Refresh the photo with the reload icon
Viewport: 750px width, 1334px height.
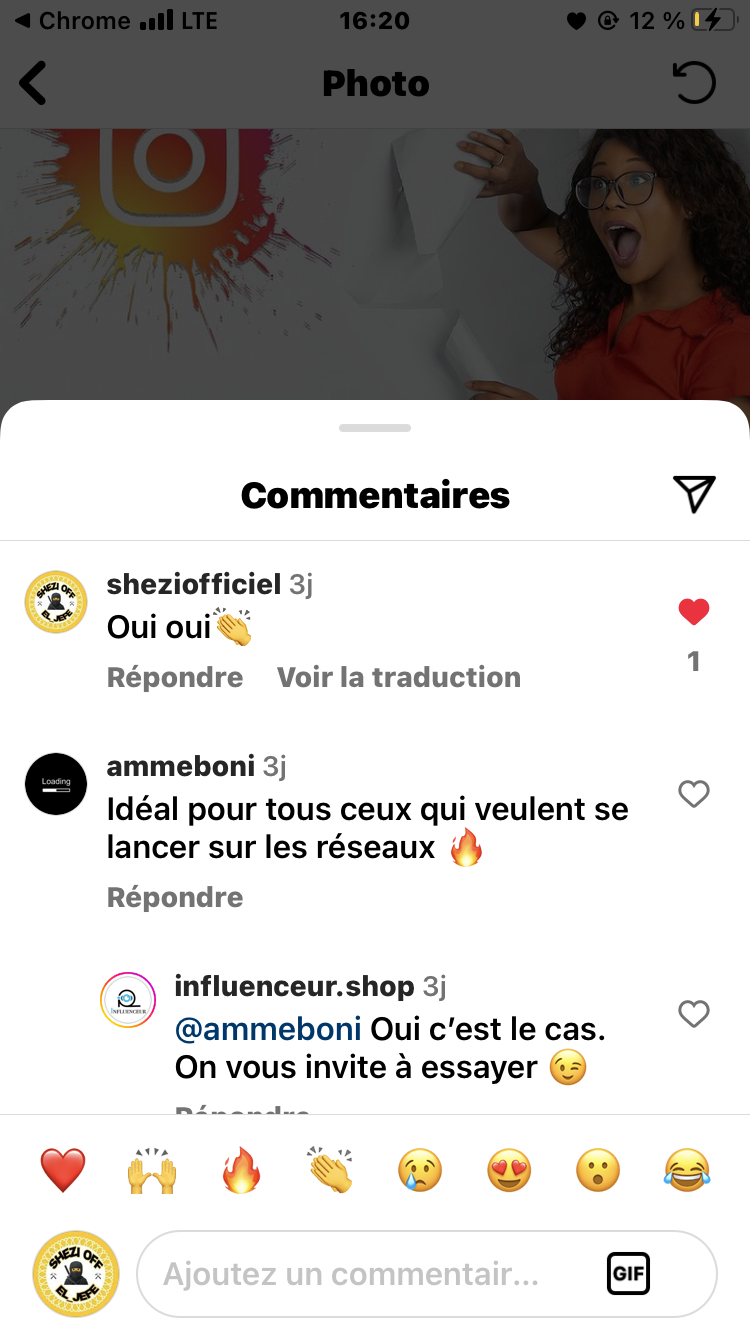click(695, 83)
